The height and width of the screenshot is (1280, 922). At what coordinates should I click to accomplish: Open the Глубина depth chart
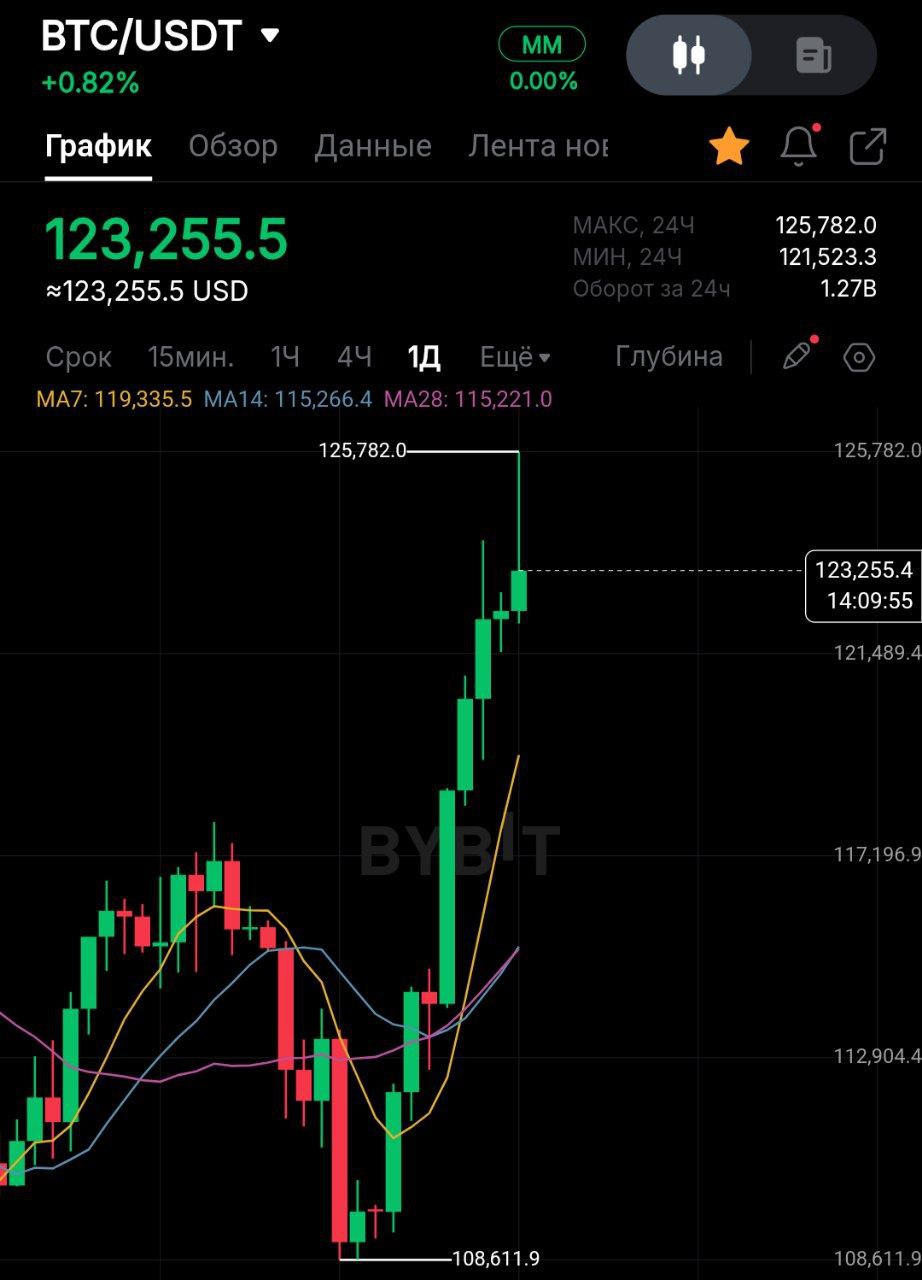[669, 357]
